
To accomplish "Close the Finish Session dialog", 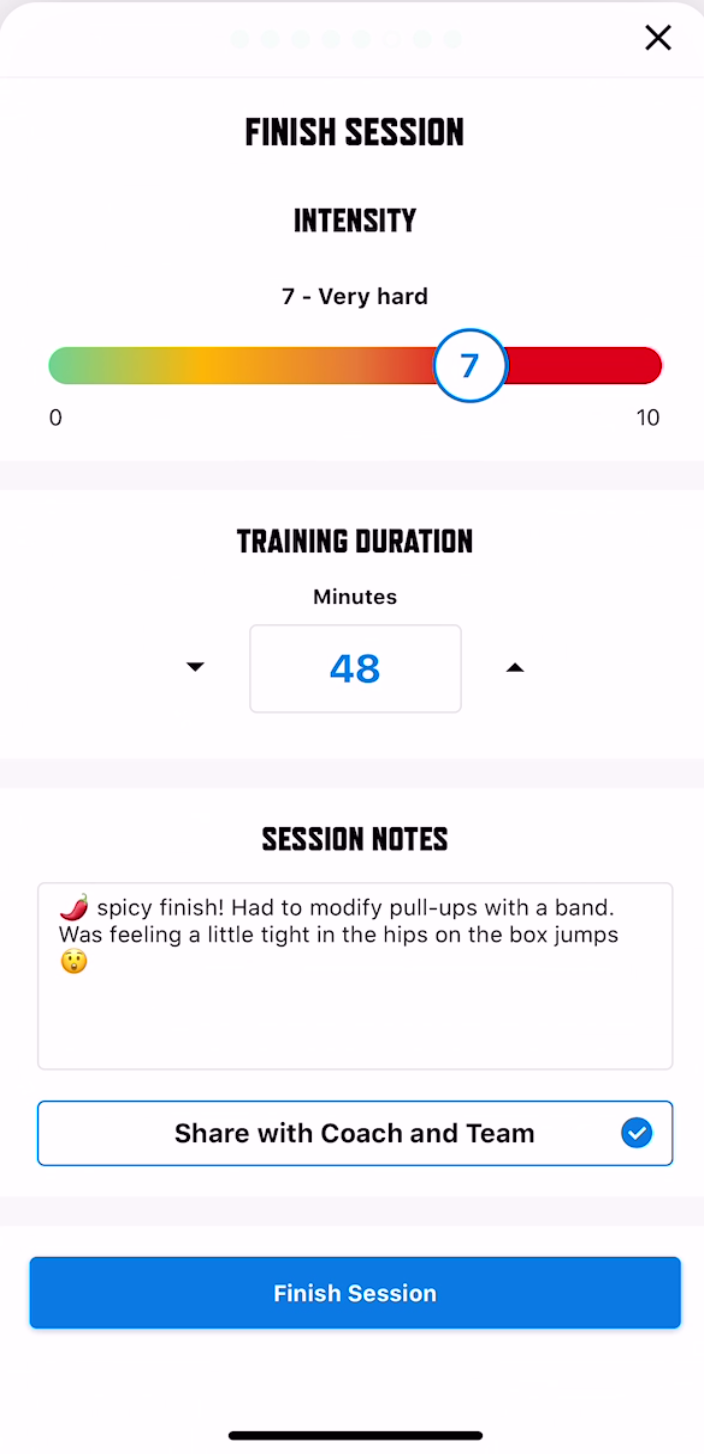I will click(658, 38).
